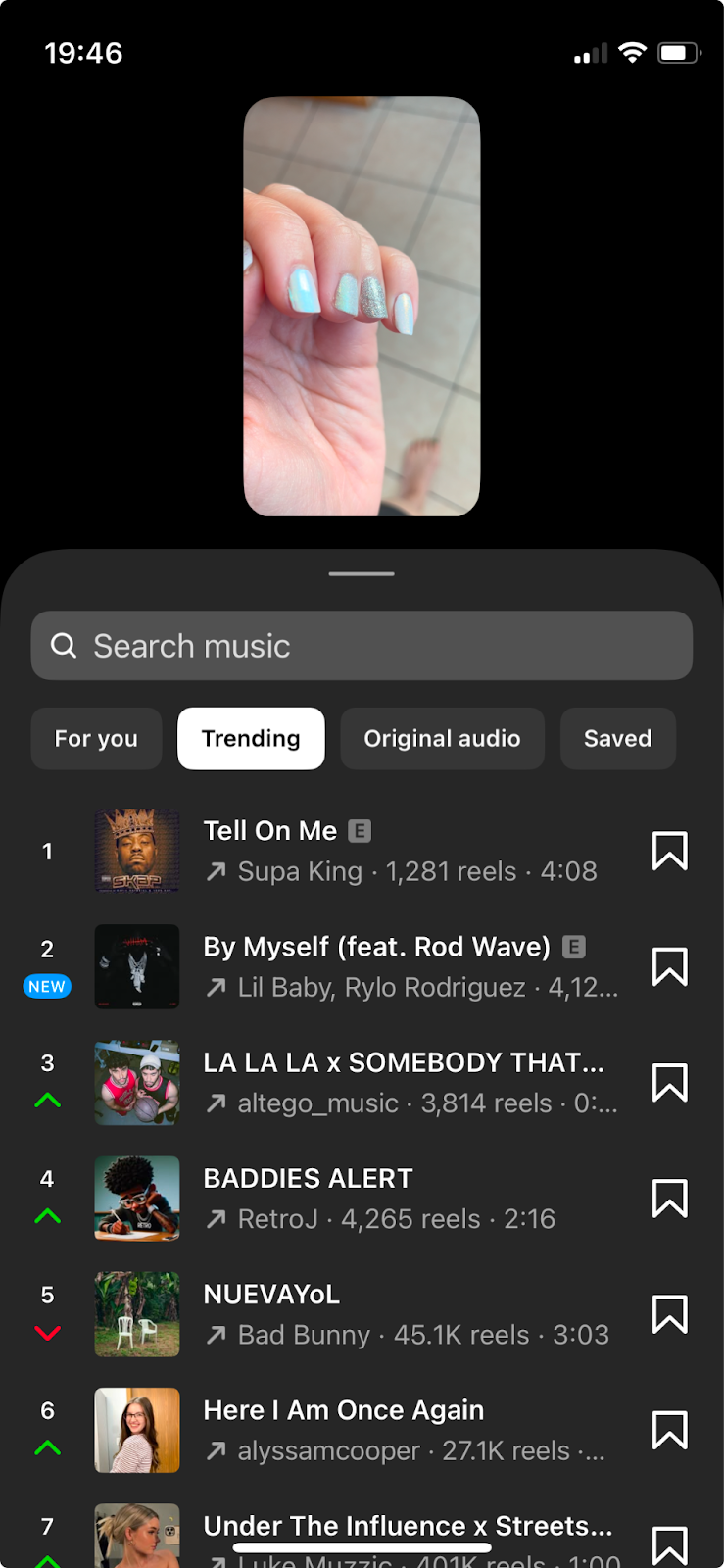Show your Saved music
Viewport: 724px width, 1568px height.
coord(617,738)
